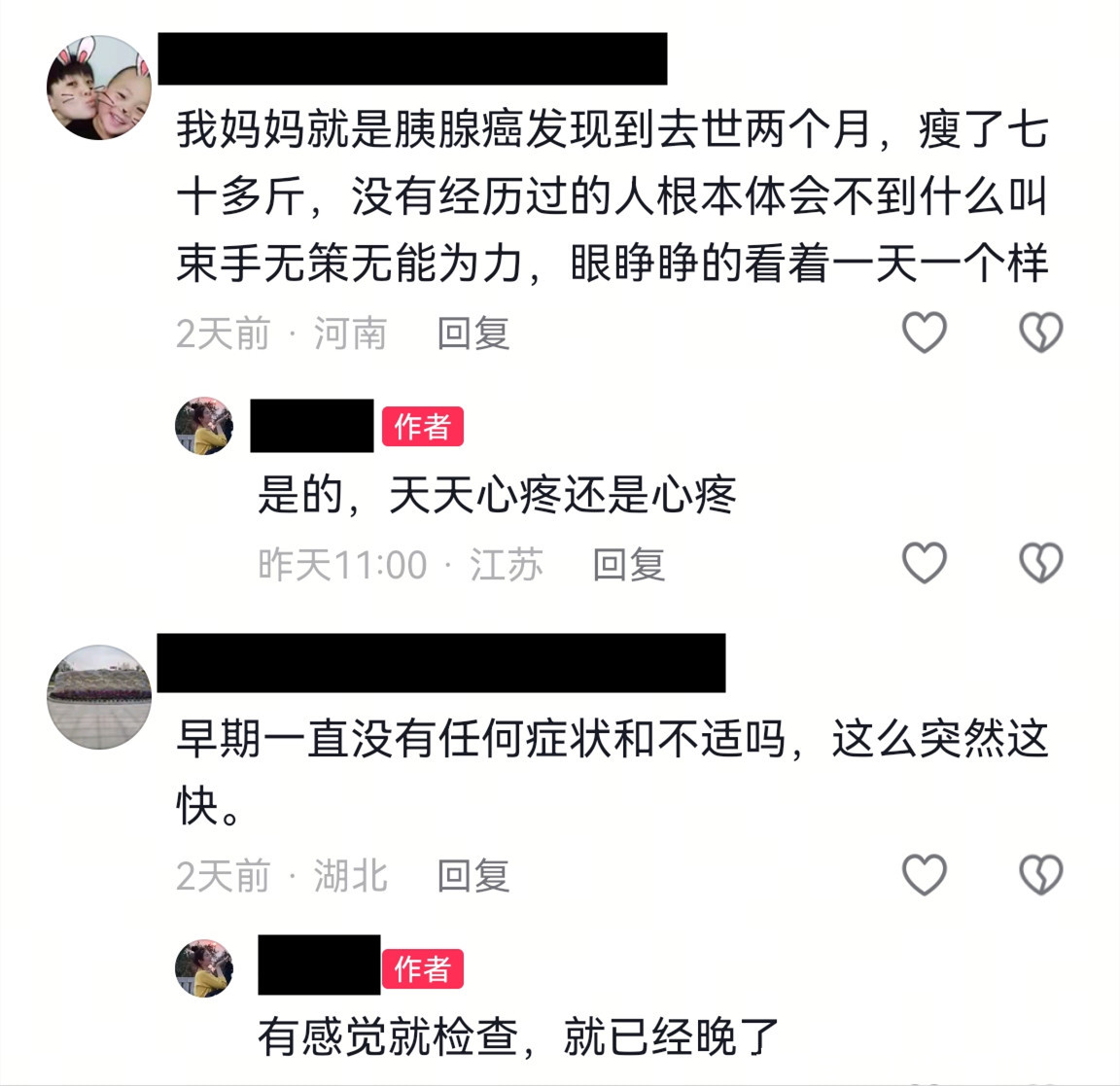This screenshot has width=1120, height=1086.
Task: Dislike the 湖北 comment with broken heart
Action: [1040, 875]
